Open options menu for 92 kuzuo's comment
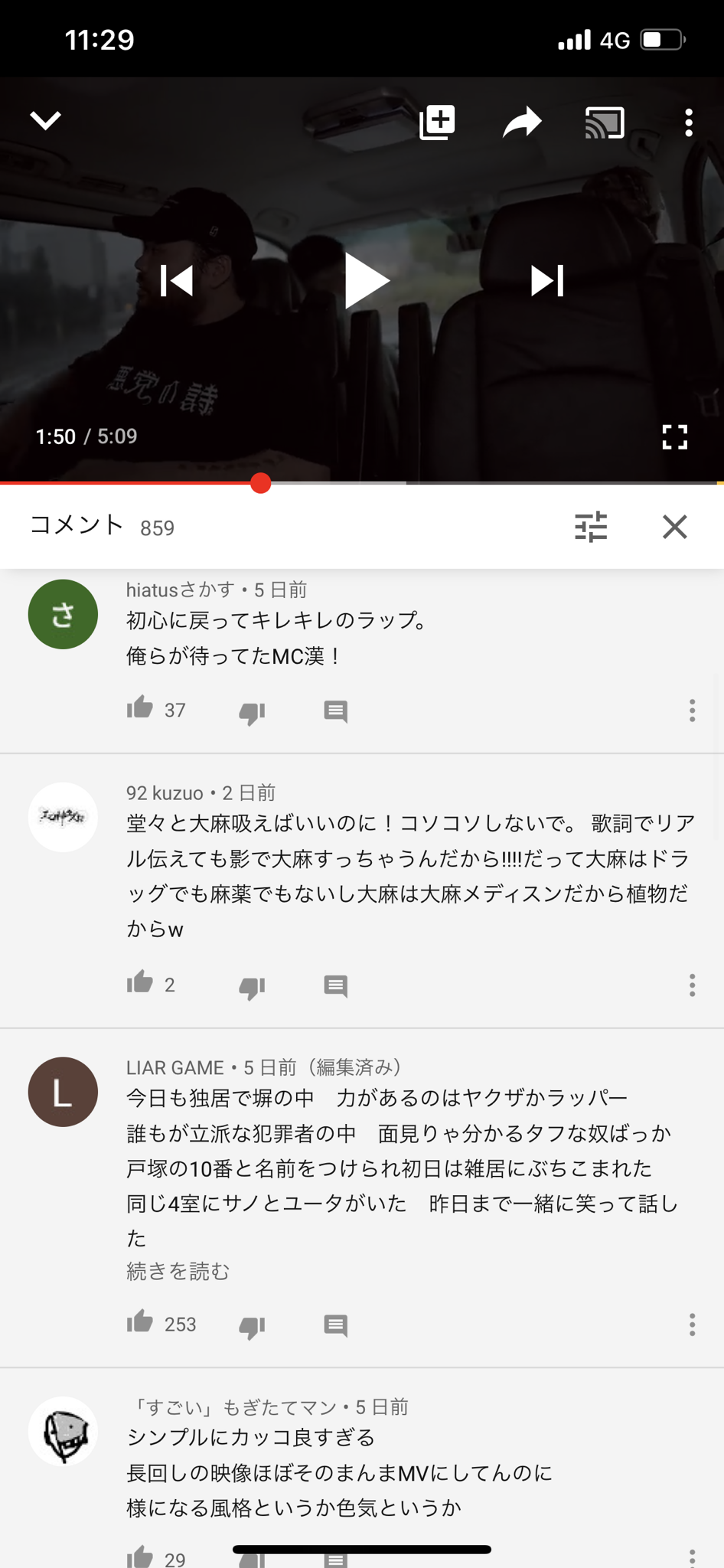 (x=692, y=985)
